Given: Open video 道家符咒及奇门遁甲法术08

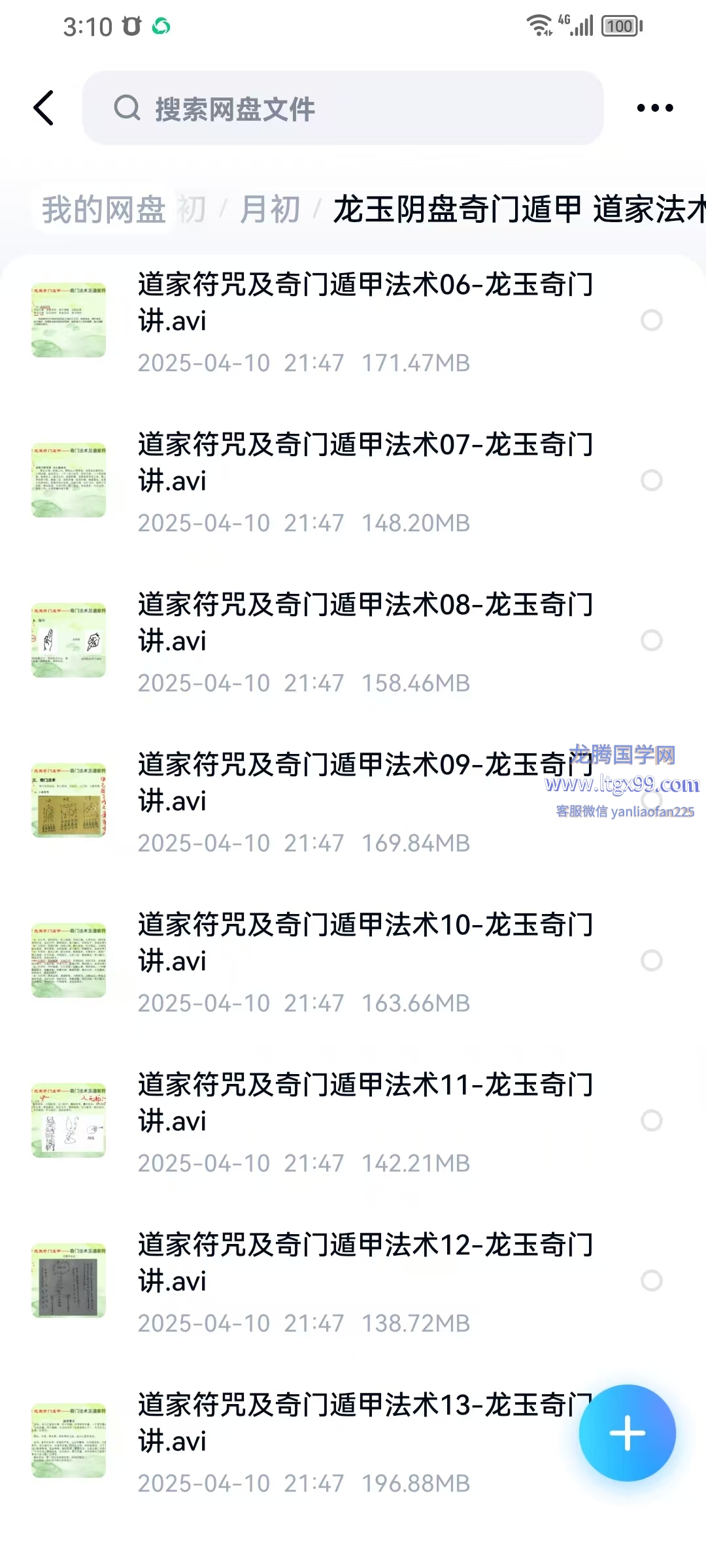Looking at the screenshot, I should [x=365, y=623].
